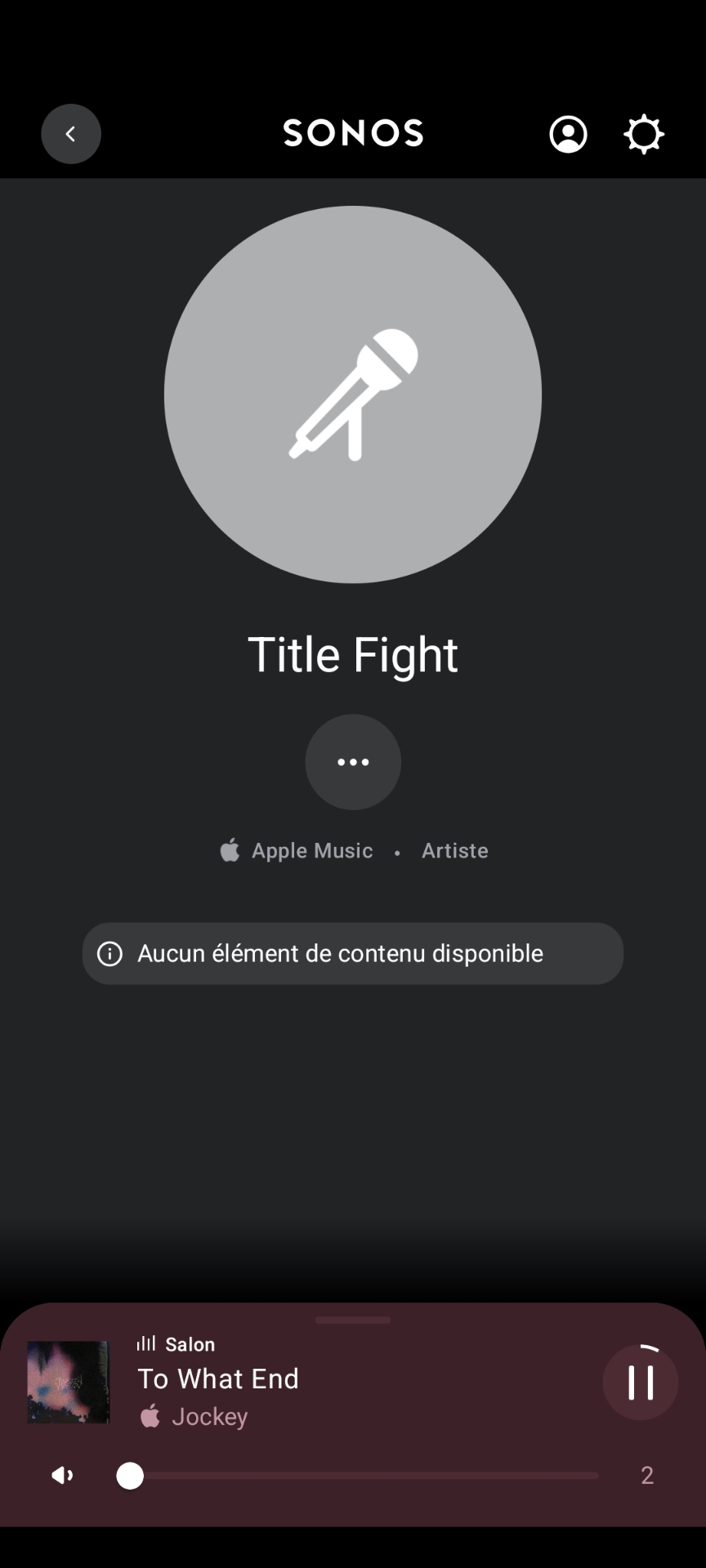Expand the now playing bar handle

[x=353, y=1320]
